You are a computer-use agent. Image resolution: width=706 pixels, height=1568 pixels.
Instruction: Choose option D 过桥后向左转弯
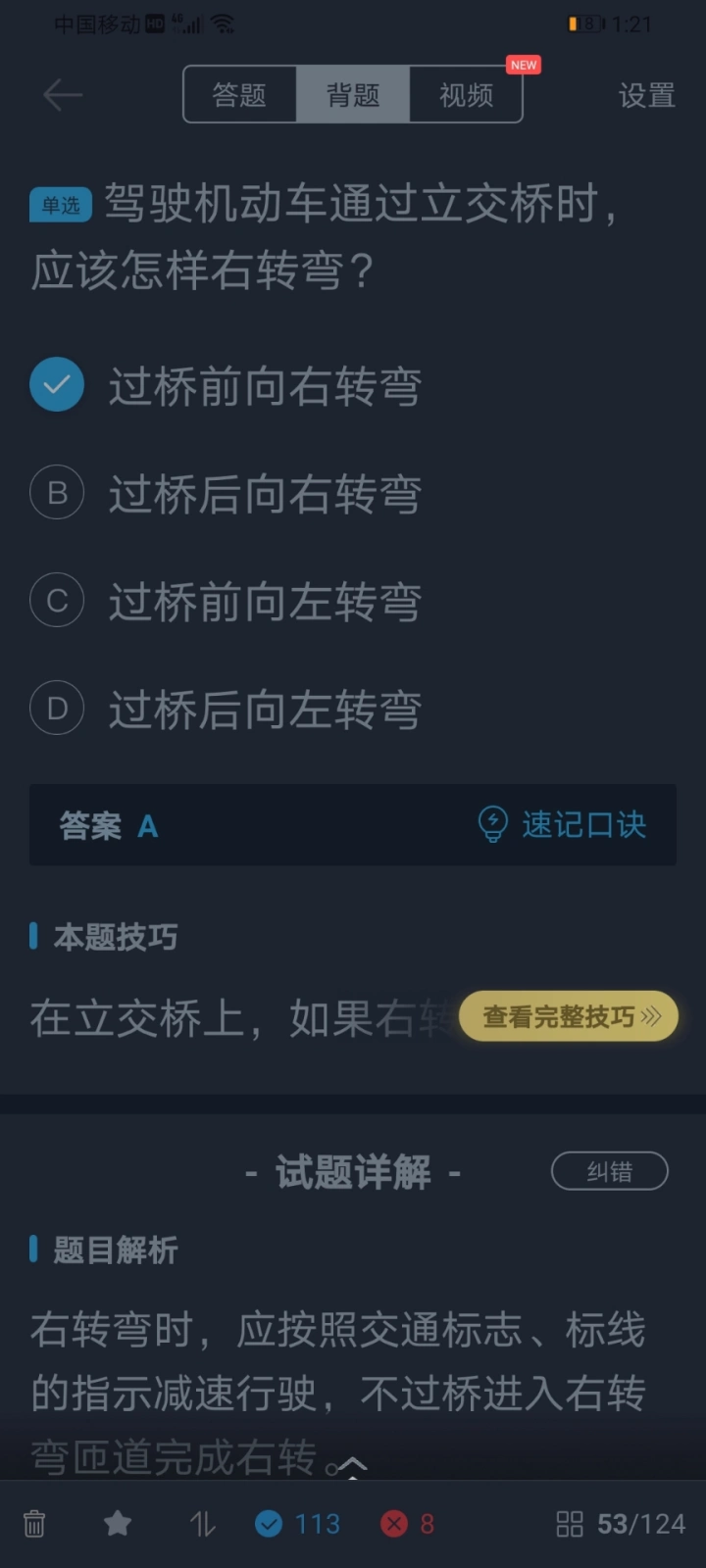pos(227,709)
